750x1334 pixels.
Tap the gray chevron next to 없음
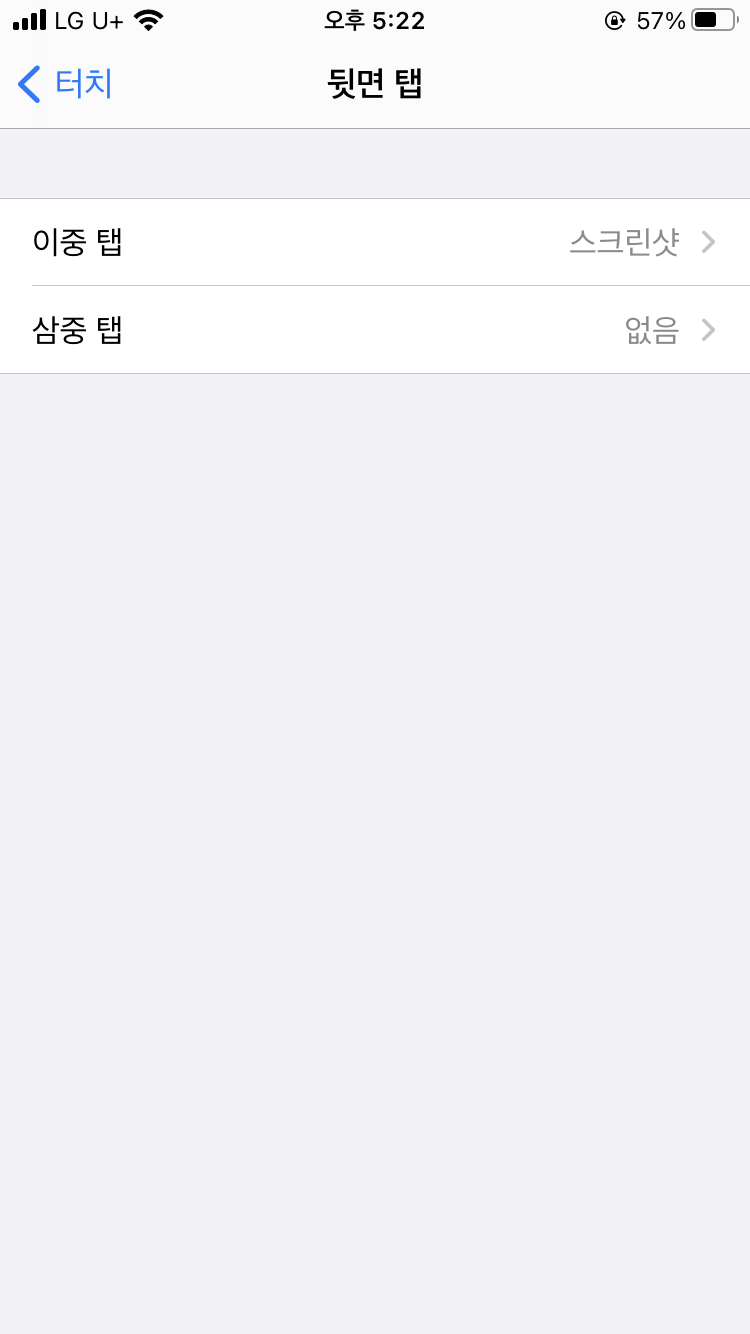click(709, 330)
